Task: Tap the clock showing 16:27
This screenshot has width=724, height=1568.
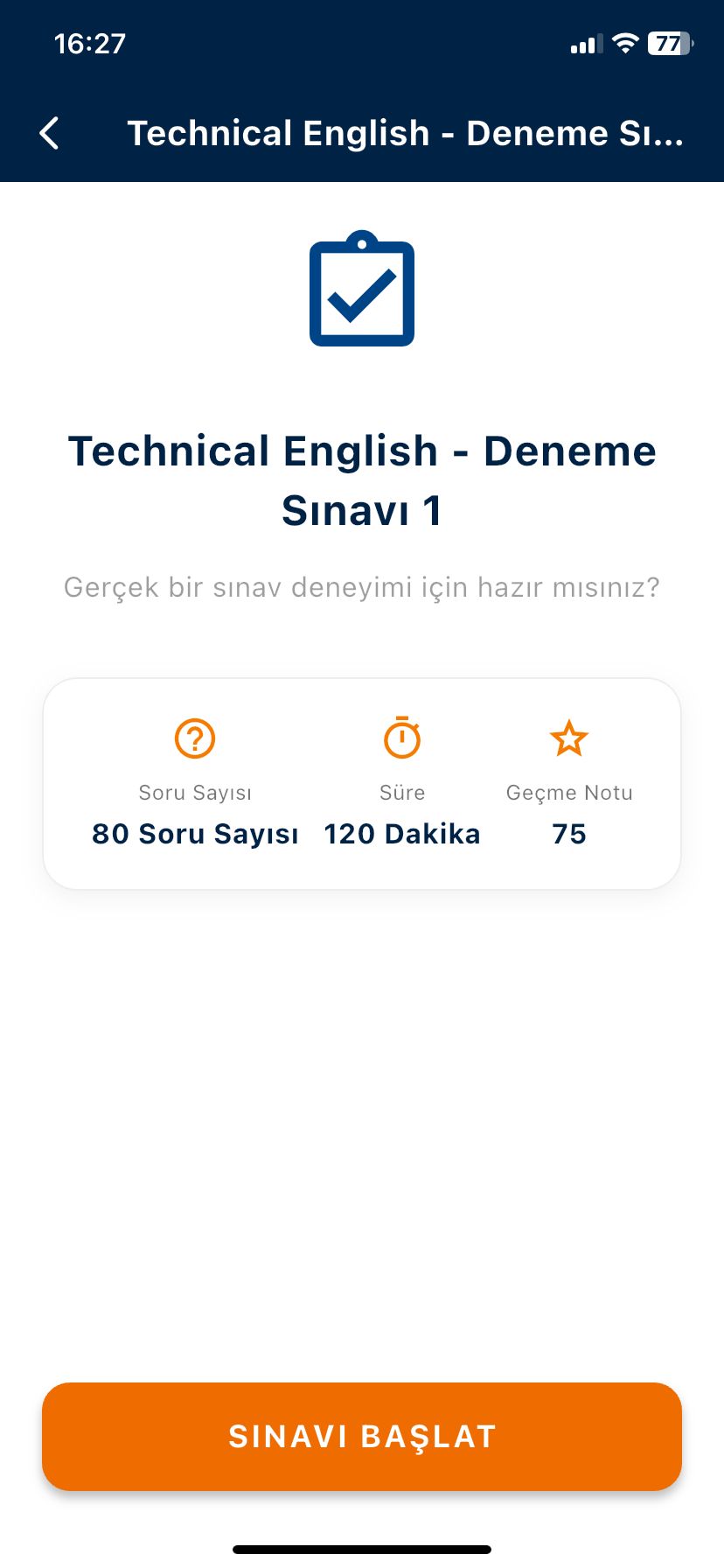Action: [x=87, y=43]
